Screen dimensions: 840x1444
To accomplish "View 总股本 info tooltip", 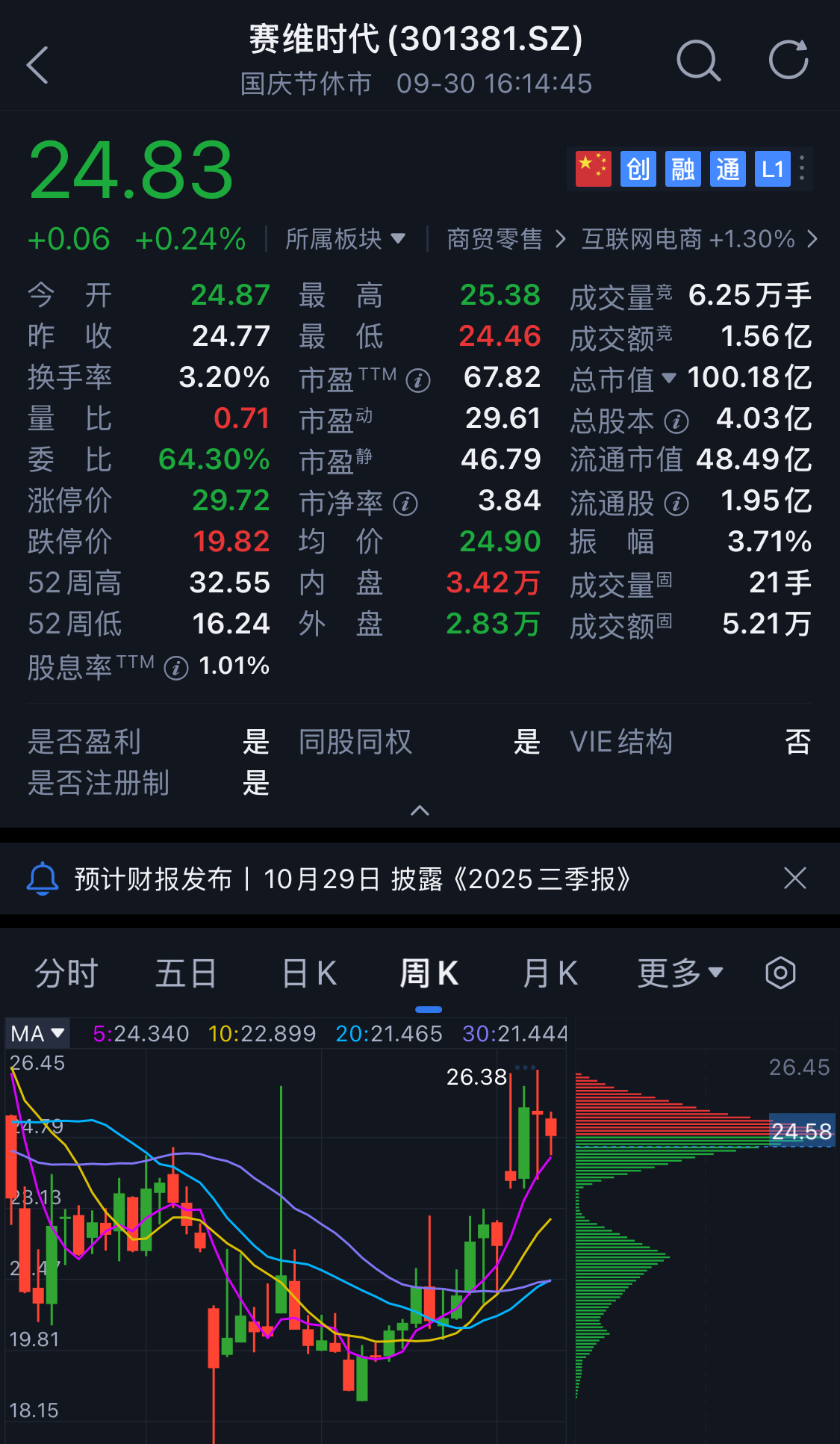I will tap(676, 422).
